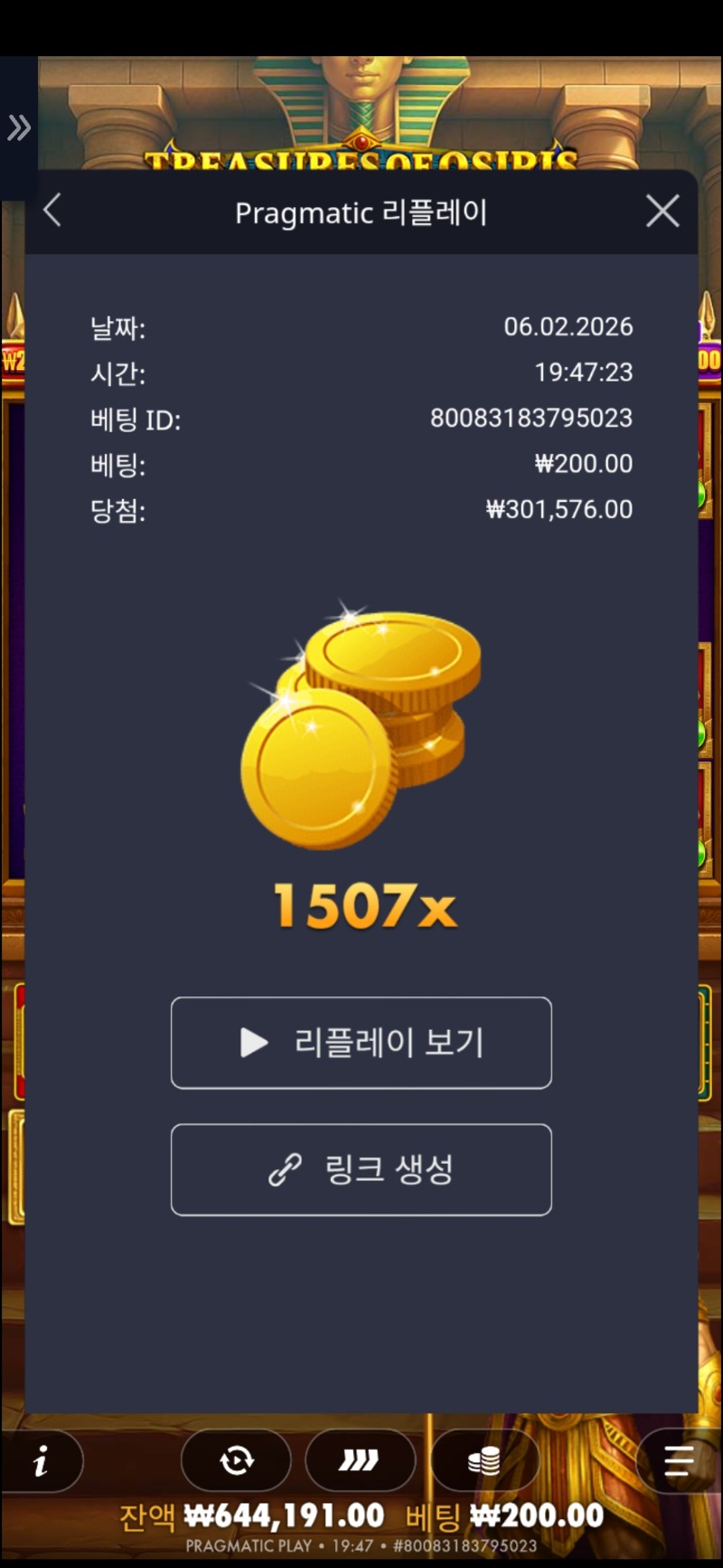Open the bet coins settings
This screenshot has height=1568, width=723.
point(484,1460)
